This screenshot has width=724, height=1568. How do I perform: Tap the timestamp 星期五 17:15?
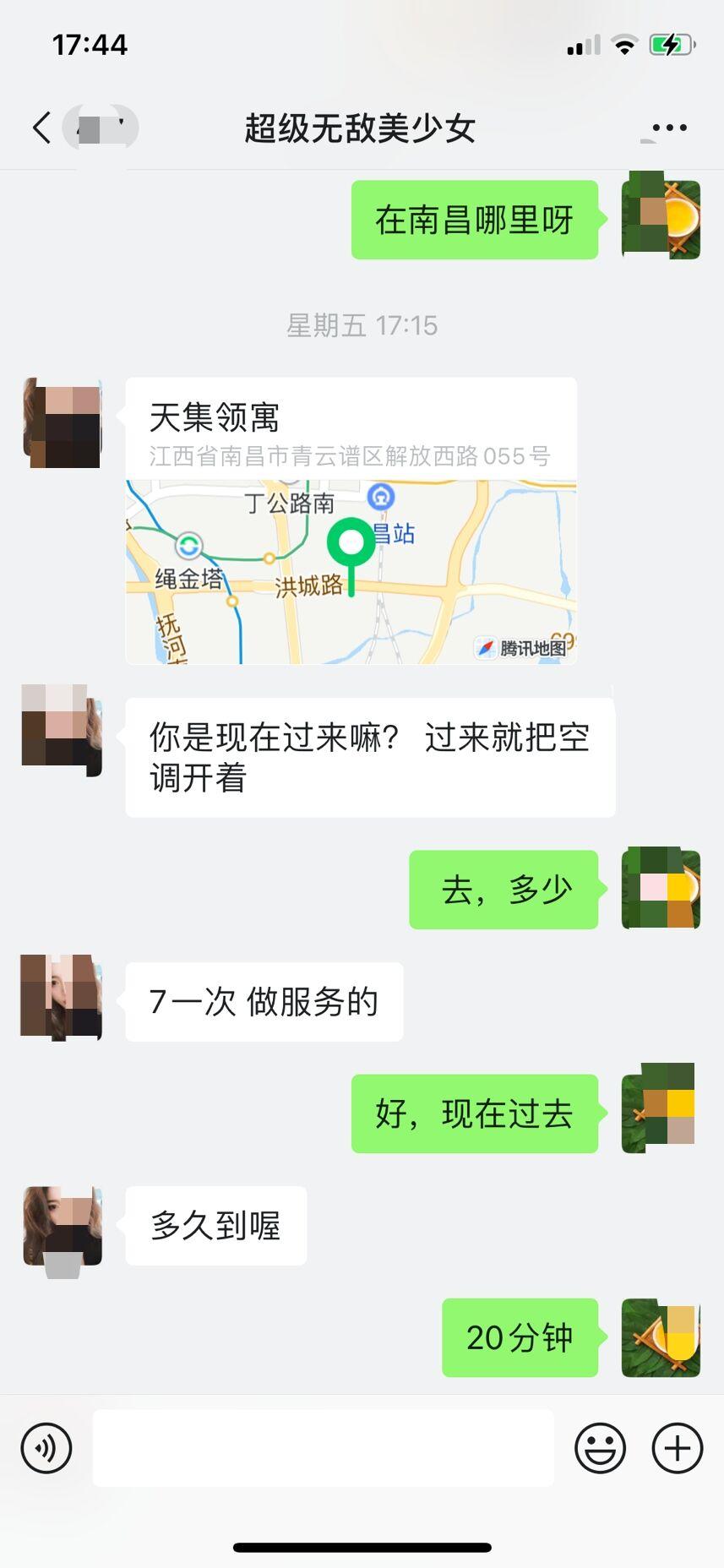362,325
